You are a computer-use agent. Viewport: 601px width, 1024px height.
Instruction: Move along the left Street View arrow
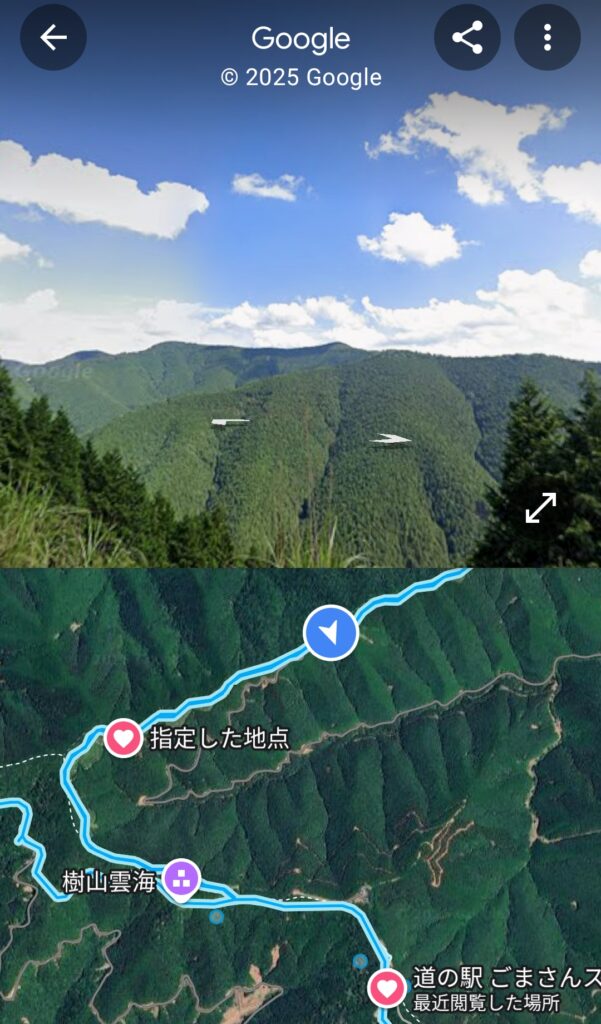[230, 422]
